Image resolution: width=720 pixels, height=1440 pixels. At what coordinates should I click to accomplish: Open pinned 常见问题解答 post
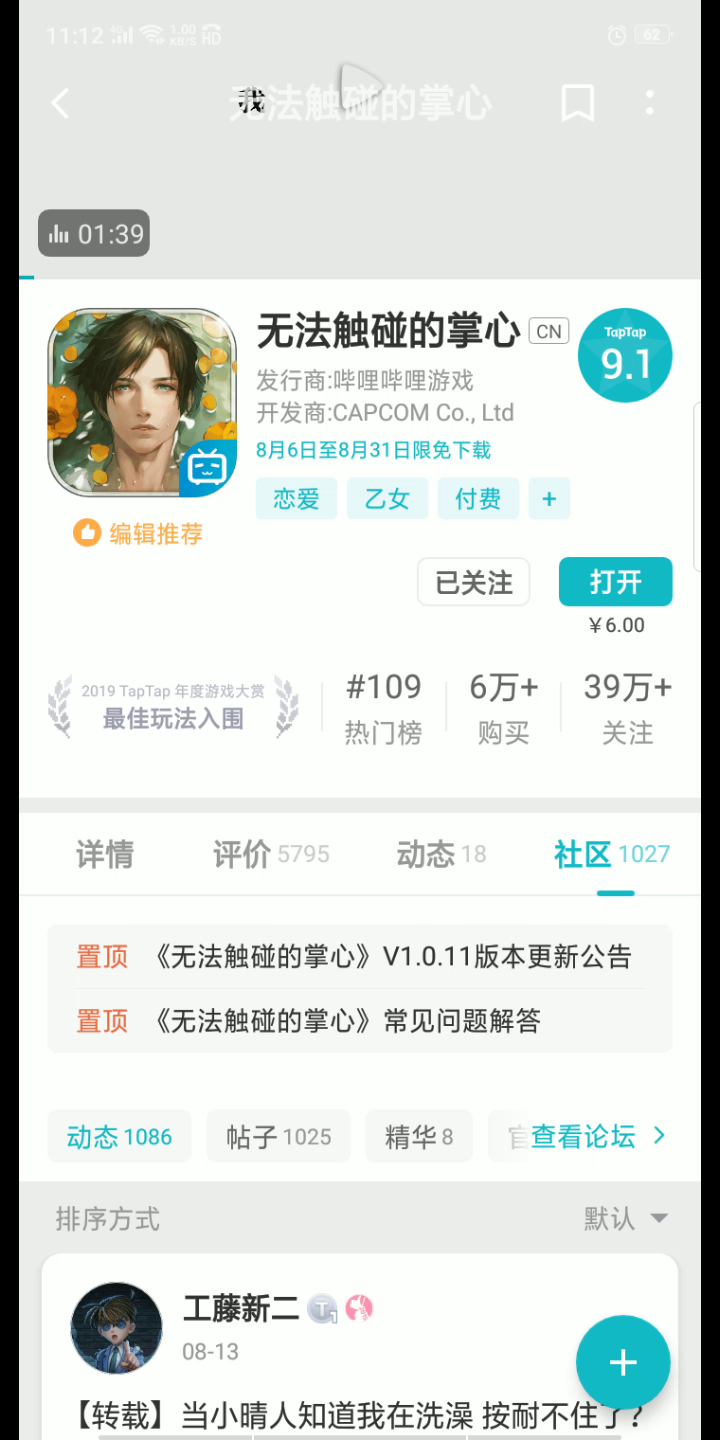coord(360,1021)
